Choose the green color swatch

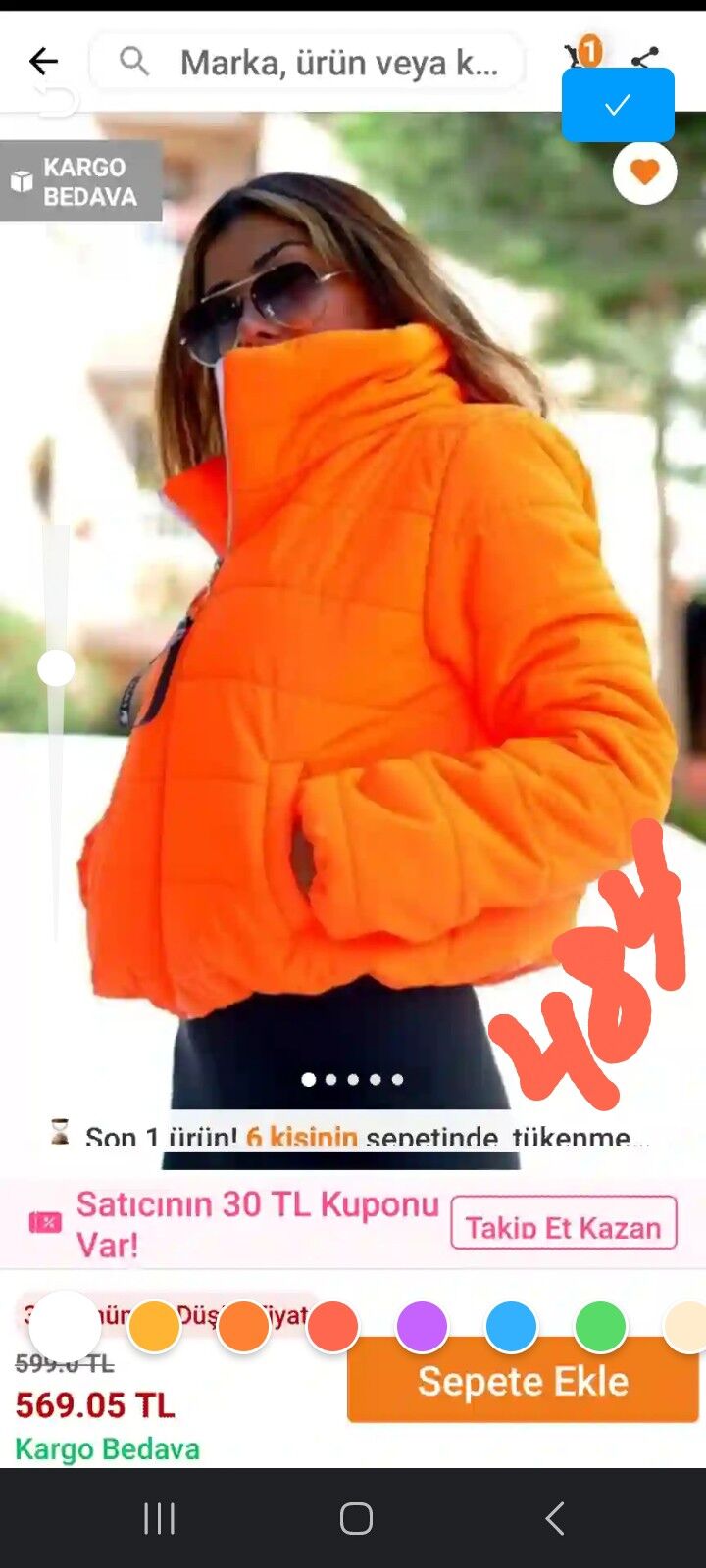[x=600, y=1327]
